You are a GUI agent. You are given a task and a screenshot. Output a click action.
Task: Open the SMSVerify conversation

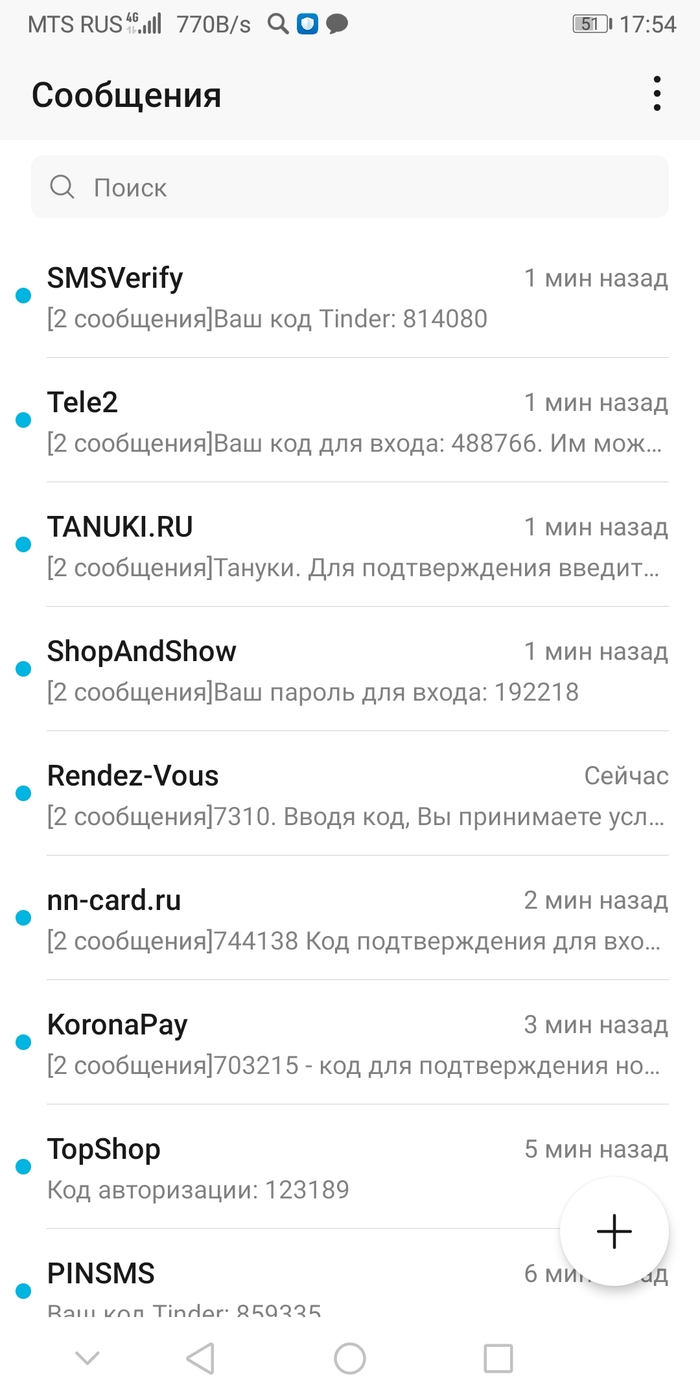350,297
